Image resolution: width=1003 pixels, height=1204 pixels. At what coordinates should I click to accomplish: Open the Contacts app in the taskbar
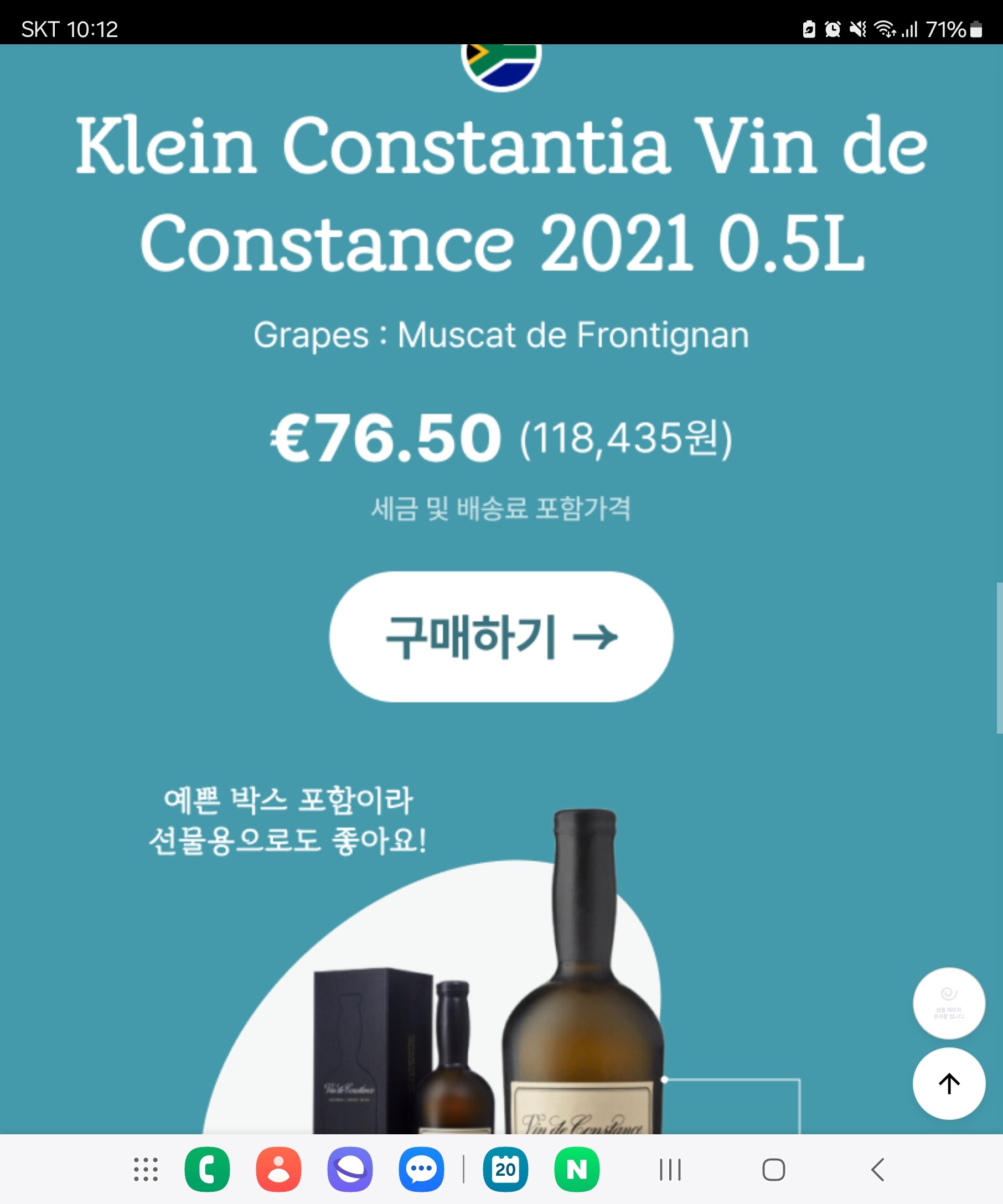(x=278, y=1169)
